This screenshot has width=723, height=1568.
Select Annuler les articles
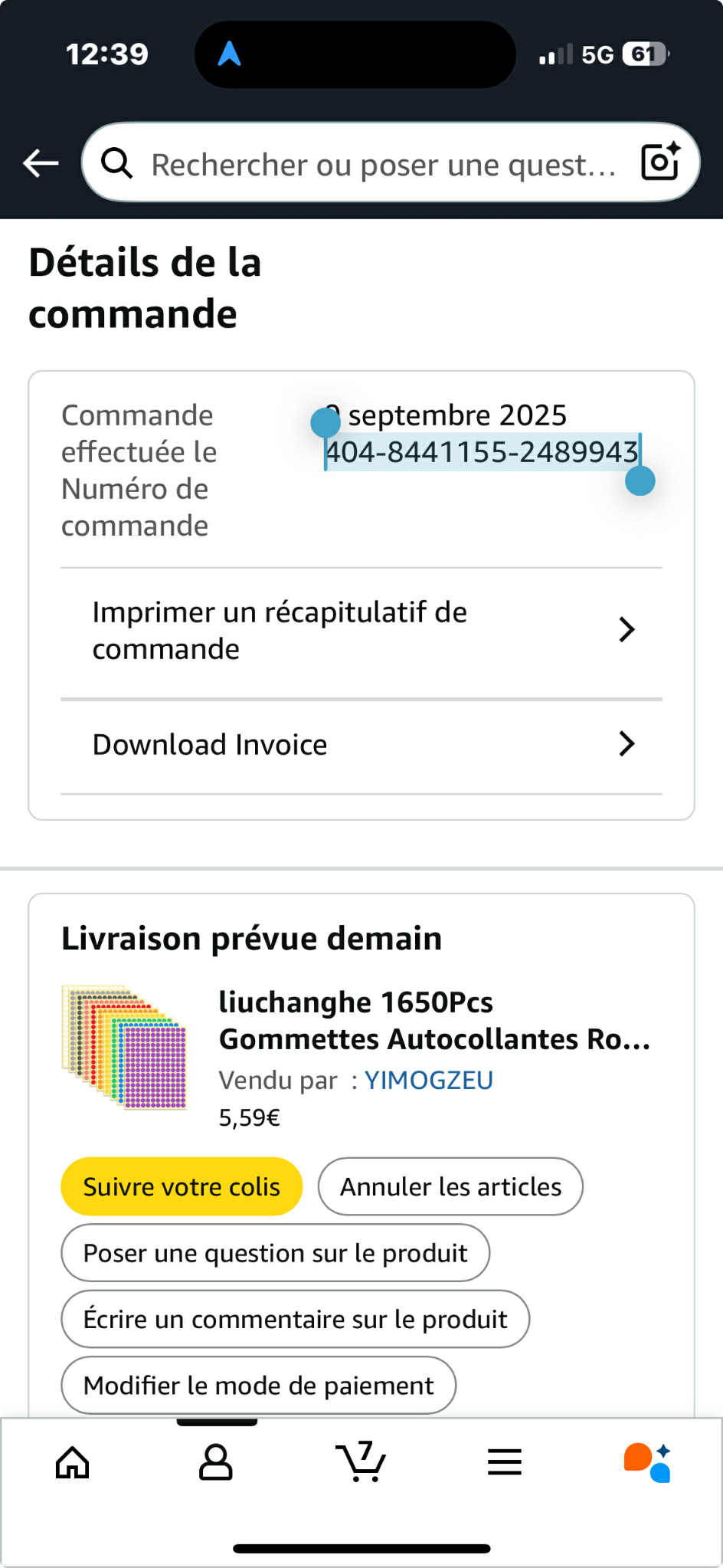[450, 1186]
